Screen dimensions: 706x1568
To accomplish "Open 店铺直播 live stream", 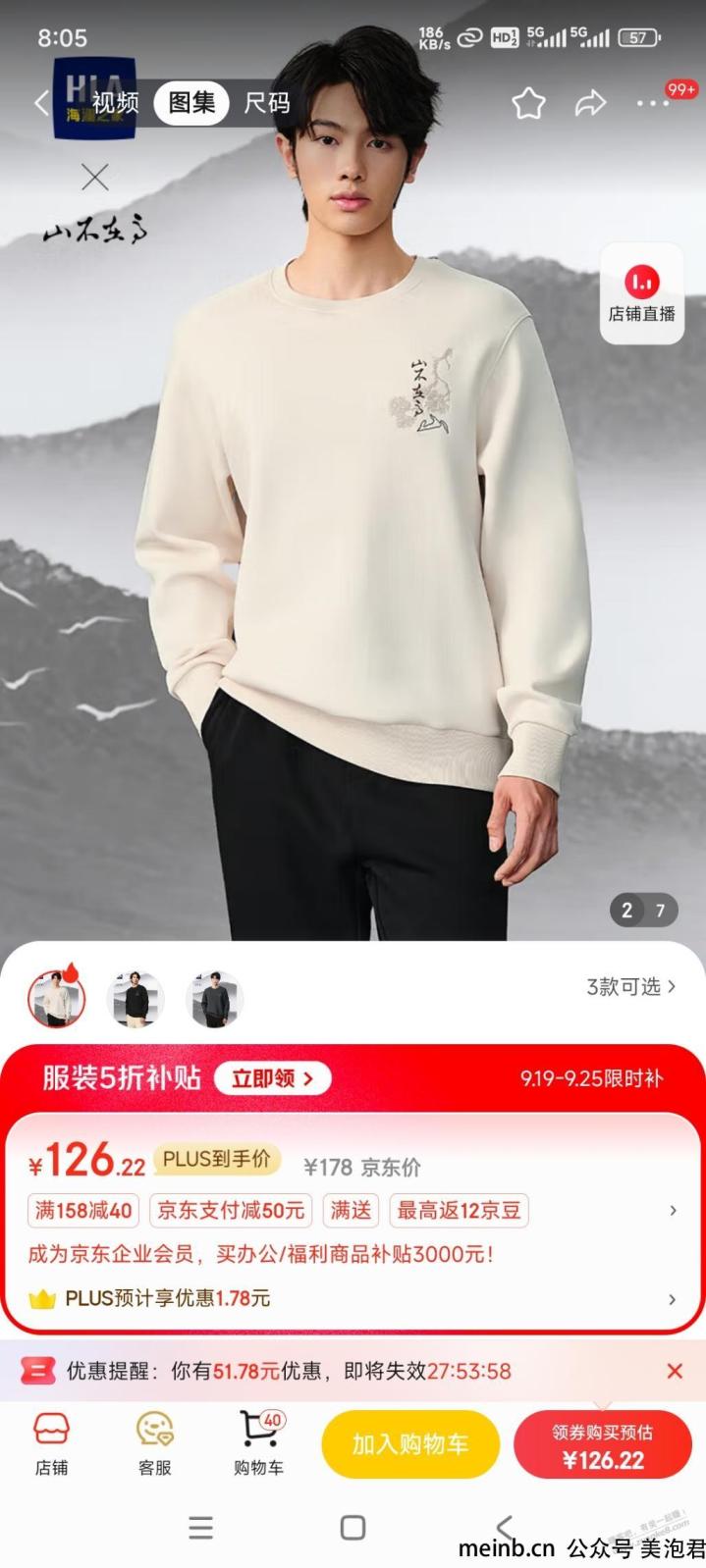I will pos(641,293).
